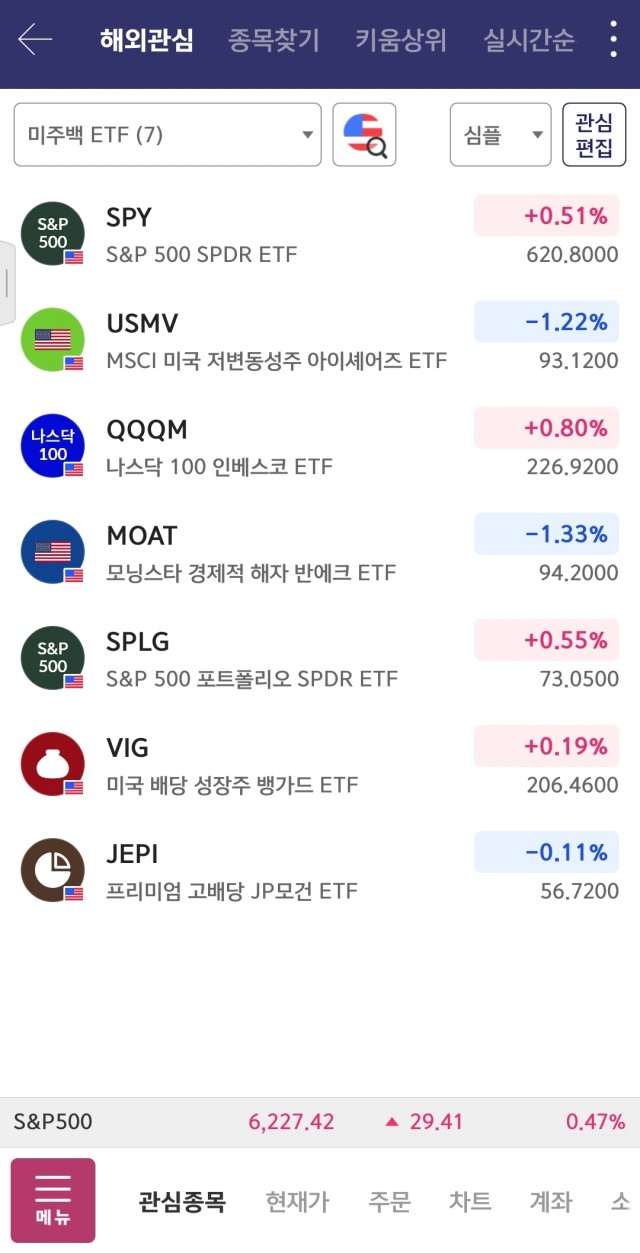
Task: Select the VIG 미국 배당 성장주 row
Action: click(320, 765)
